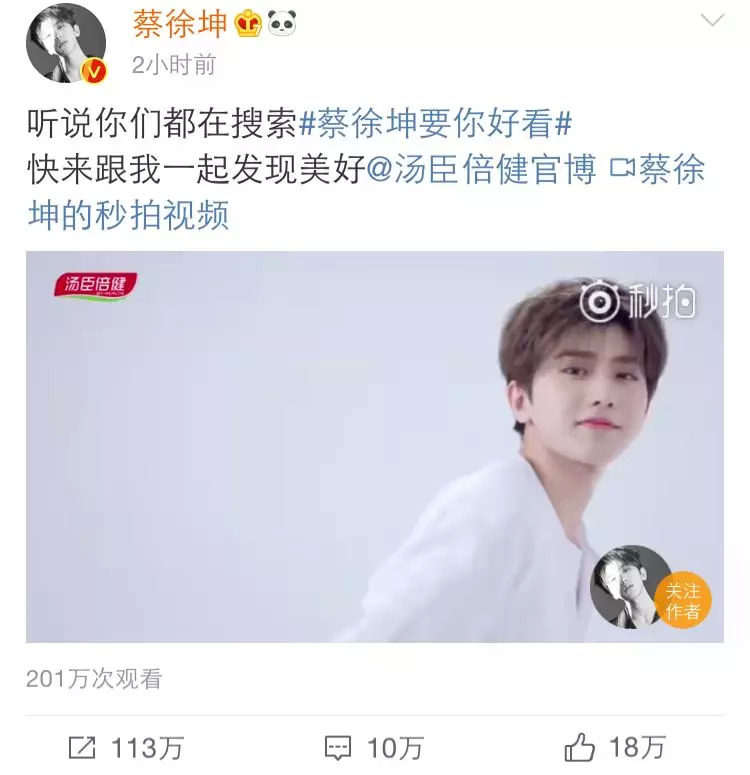Viewport: 750px width, 775px height.
Task: Follow the author via 关注作者 badge
Action: pyautogui.click(x=683, y=602)
